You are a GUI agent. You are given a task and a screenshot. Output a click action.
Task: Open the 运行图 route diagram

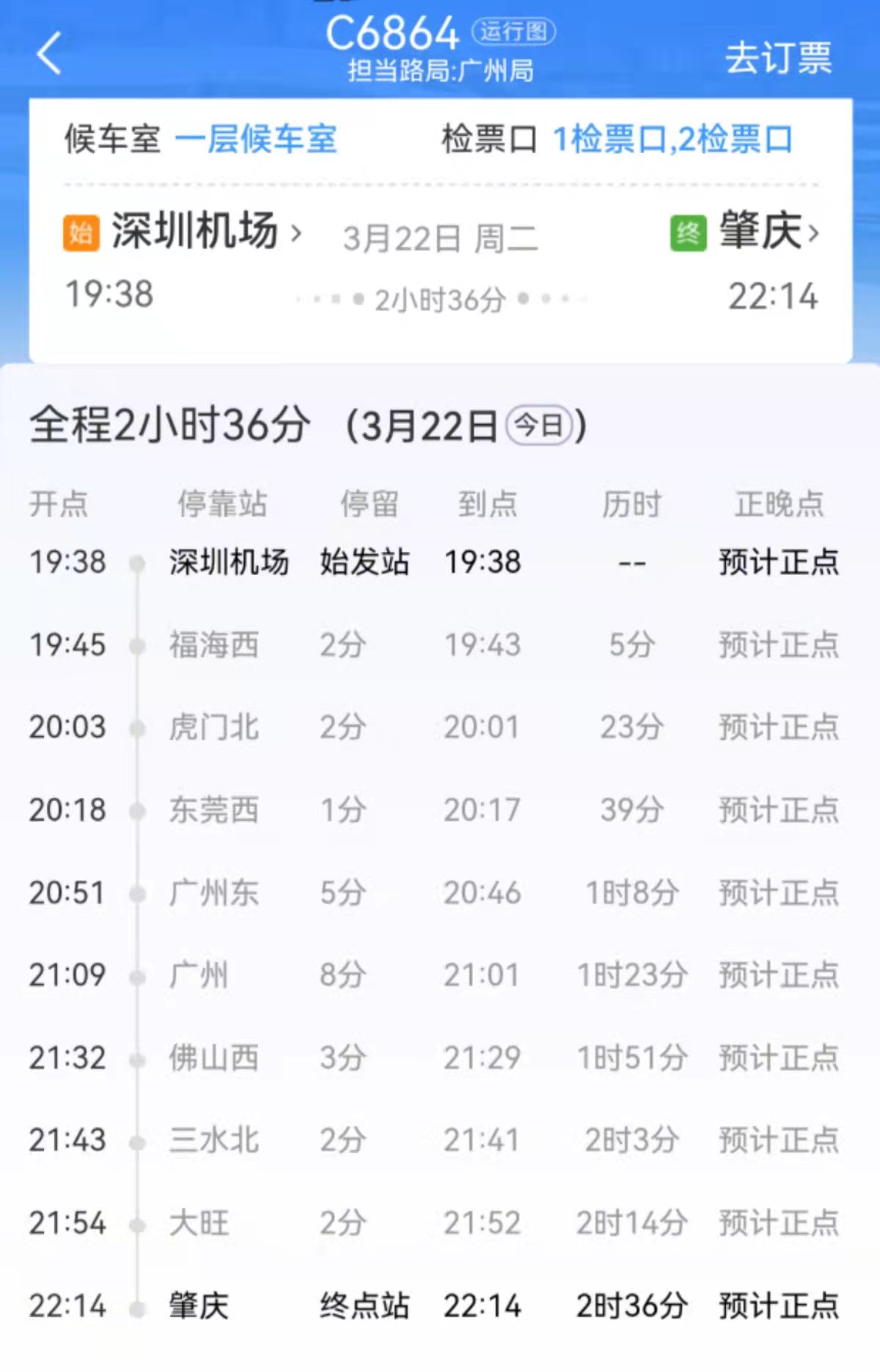coord(513,32)
